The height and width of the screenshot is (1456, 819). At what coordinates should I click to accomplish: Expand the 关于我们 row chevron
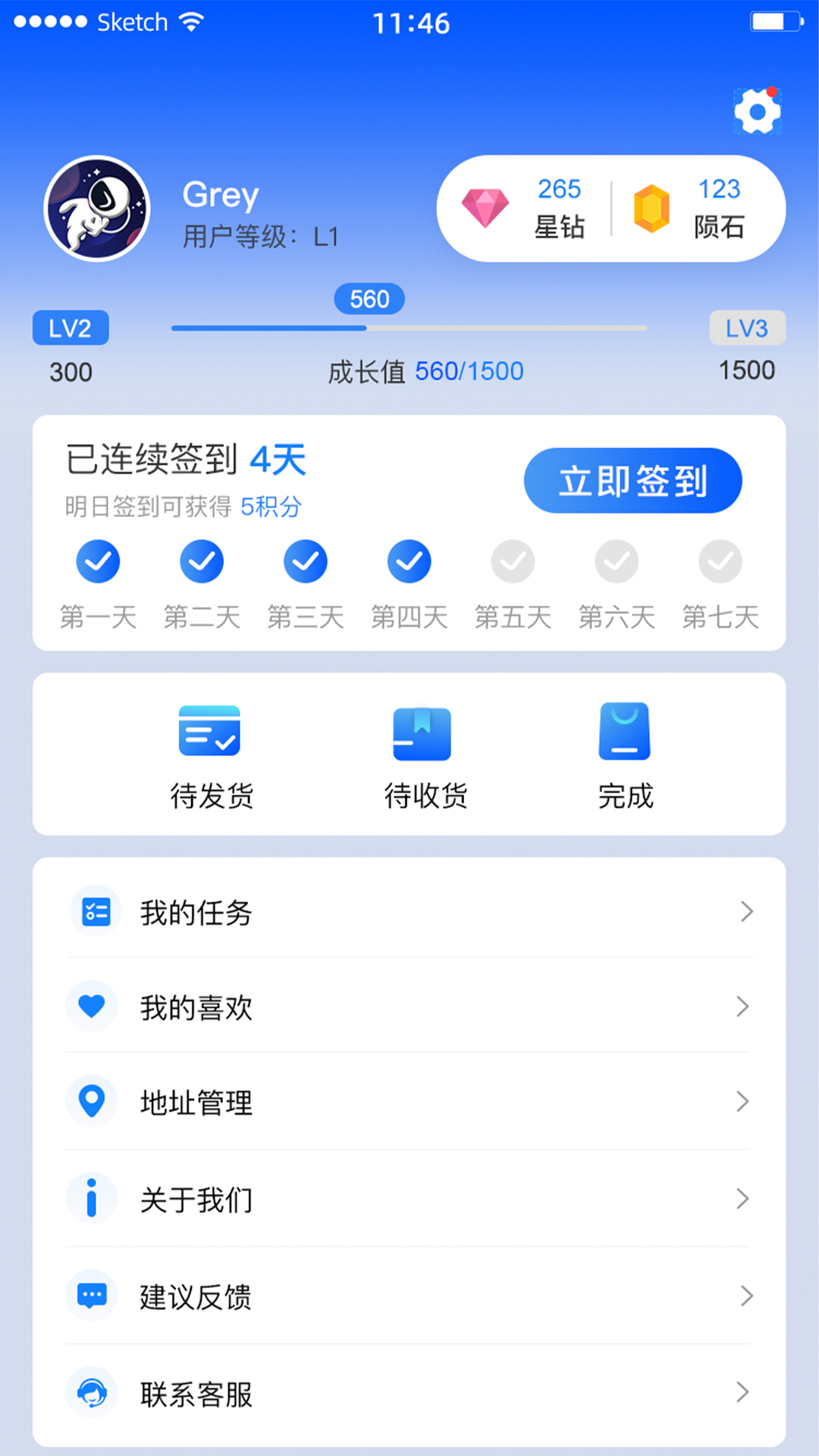(x=743, y=1199)
